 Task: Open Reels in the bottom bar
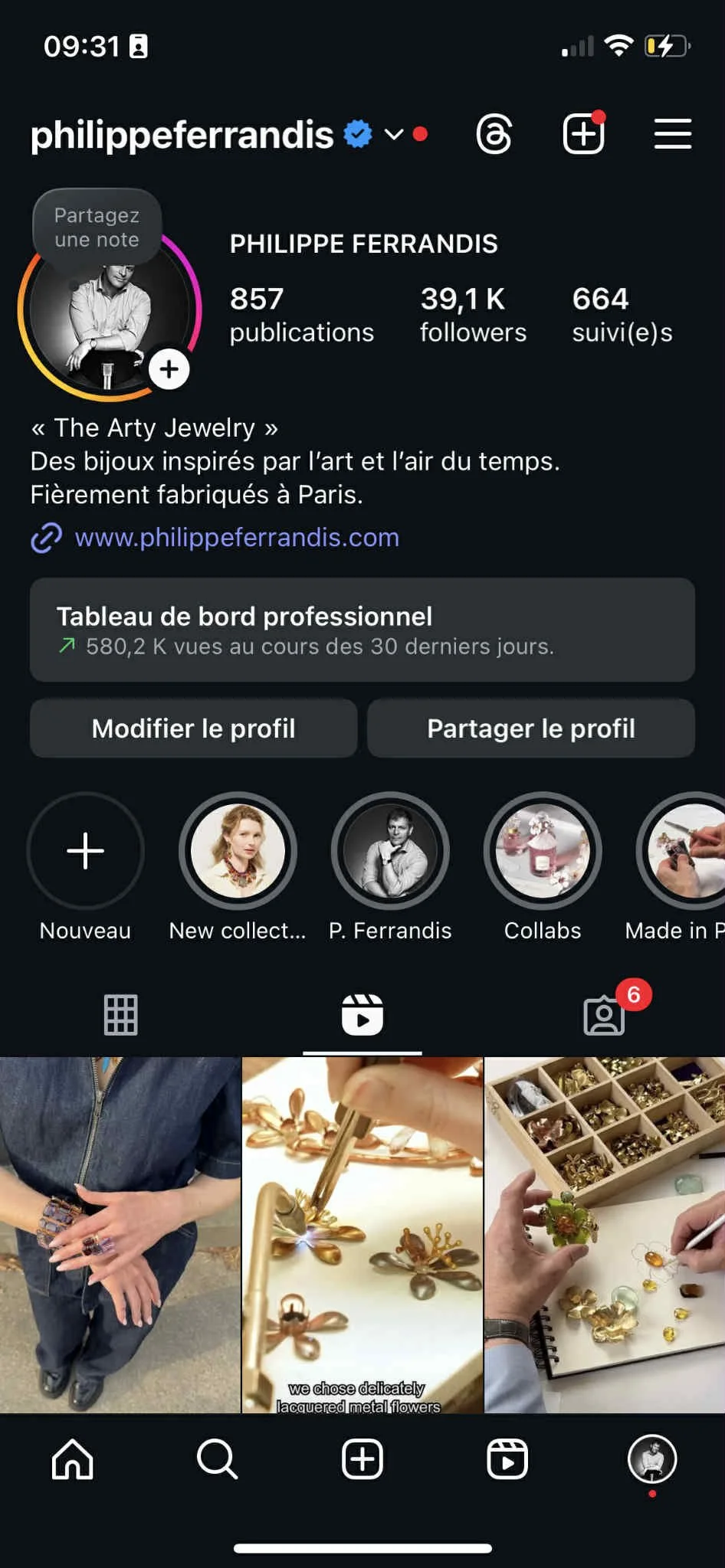(x=507, y=1459)
